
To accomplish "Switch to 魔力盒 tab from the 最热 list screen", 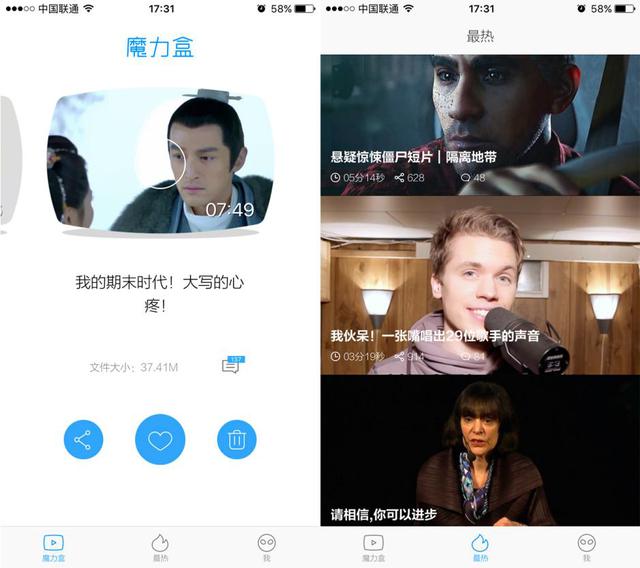I will pos(373,547).
